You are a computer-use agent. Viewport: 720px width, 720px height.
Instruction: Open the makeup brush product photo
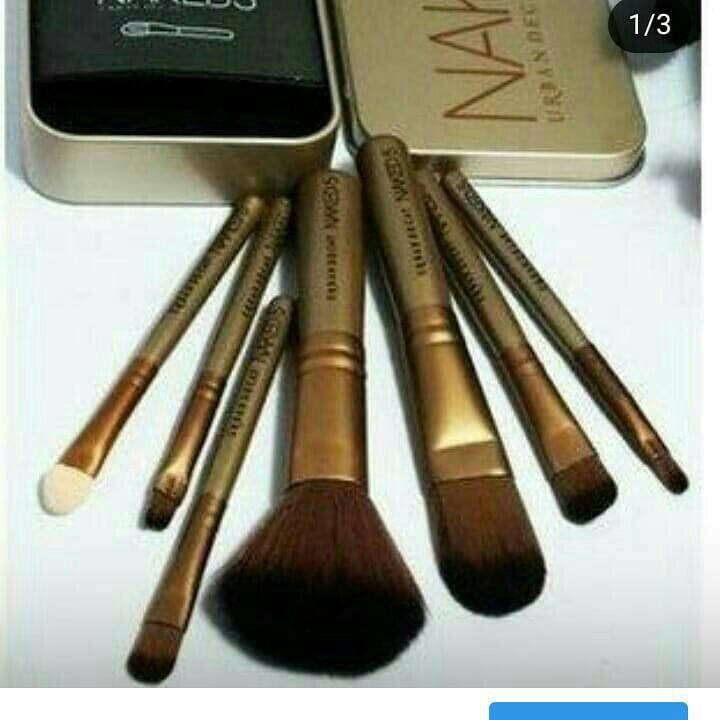coord(360,345)
